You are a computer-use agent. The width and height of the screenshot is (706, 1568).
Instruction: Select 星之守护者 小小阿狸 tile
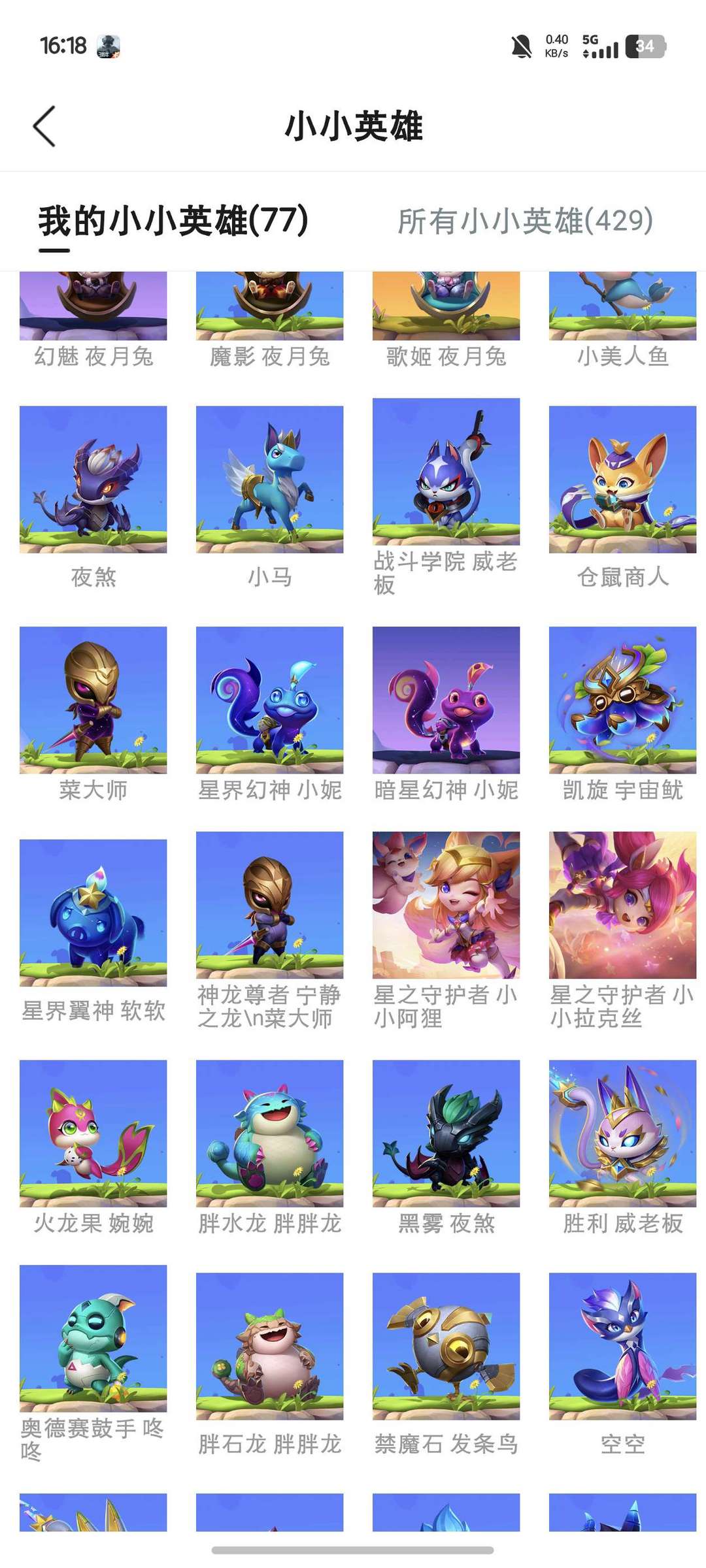click(x=446, y=905)
